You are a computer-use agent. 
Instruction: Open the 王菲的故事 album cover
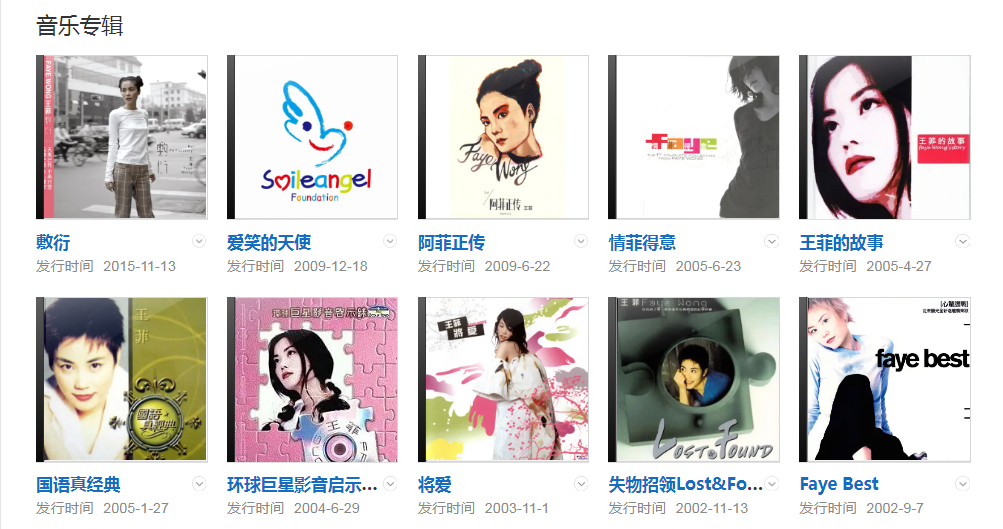(x=884, y=137)
